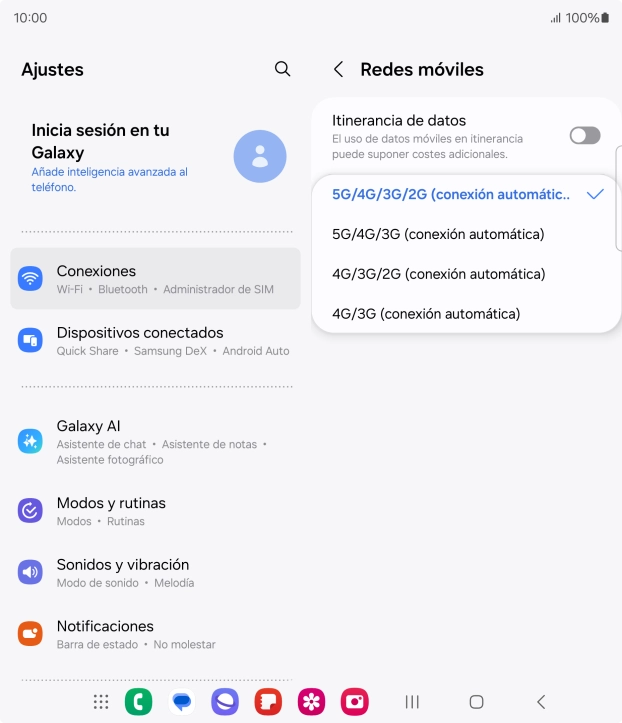Open Sonidos y vibración settings
Image resolution: width=622 pixels, height=723 pixels.
coord(155,572)
